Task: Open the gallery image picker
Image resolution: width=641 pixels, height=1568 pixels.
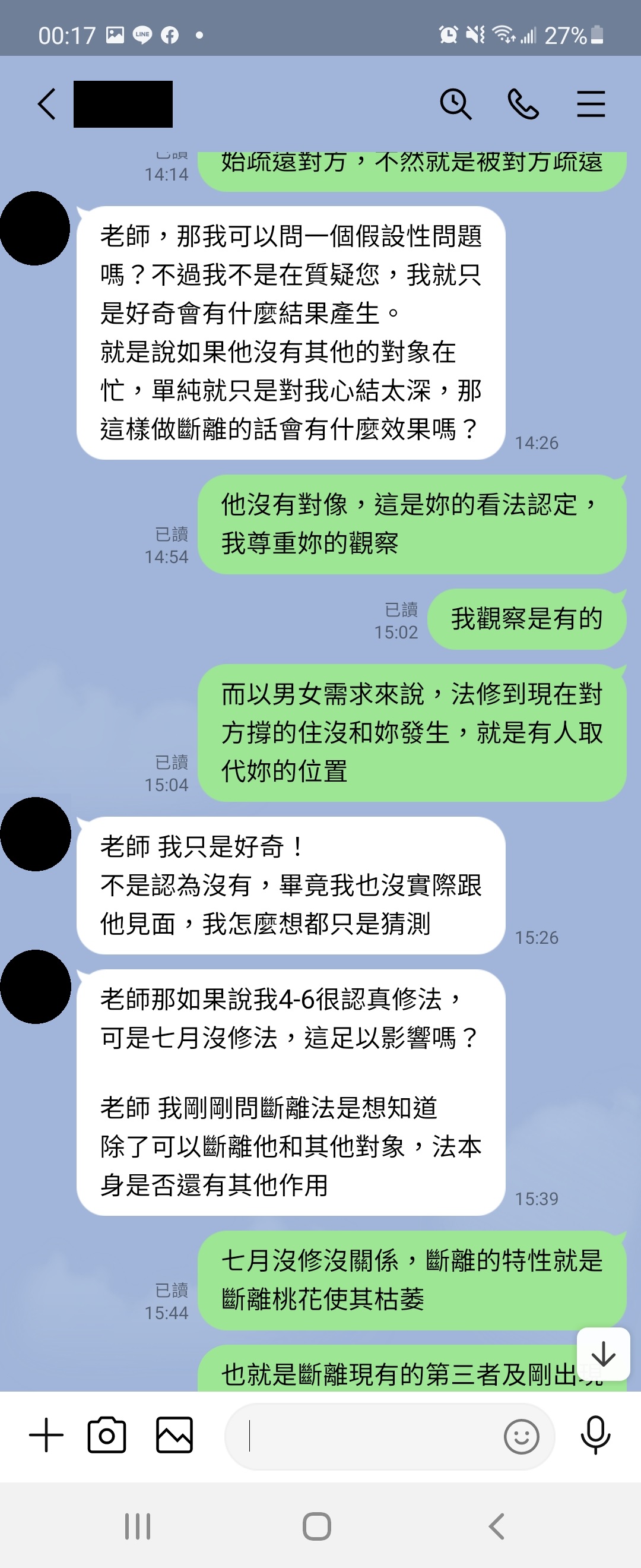Action: 174,1435
